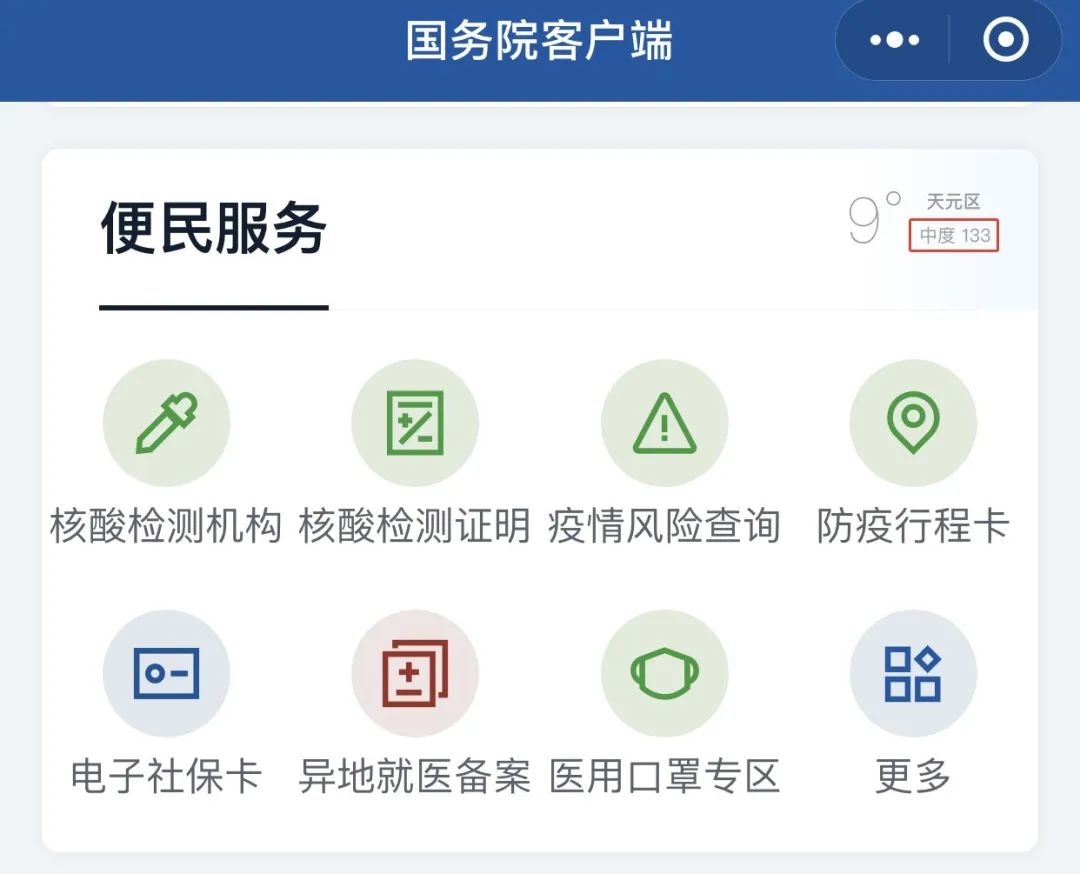Open the mini program more options menu
1080x874 pixels.
[x=893, y=40]
